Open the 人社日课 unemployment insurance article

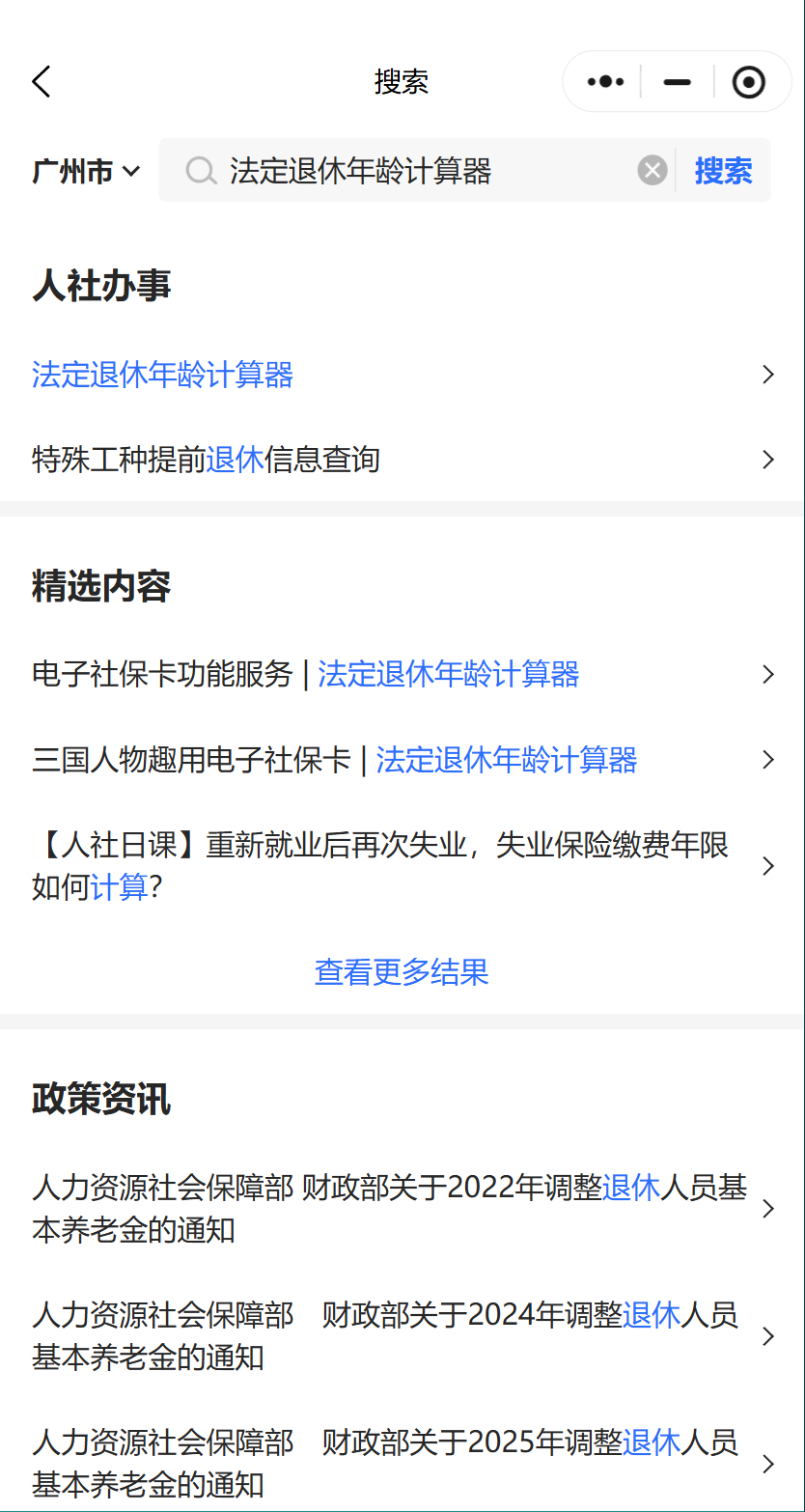coord(402,866)
